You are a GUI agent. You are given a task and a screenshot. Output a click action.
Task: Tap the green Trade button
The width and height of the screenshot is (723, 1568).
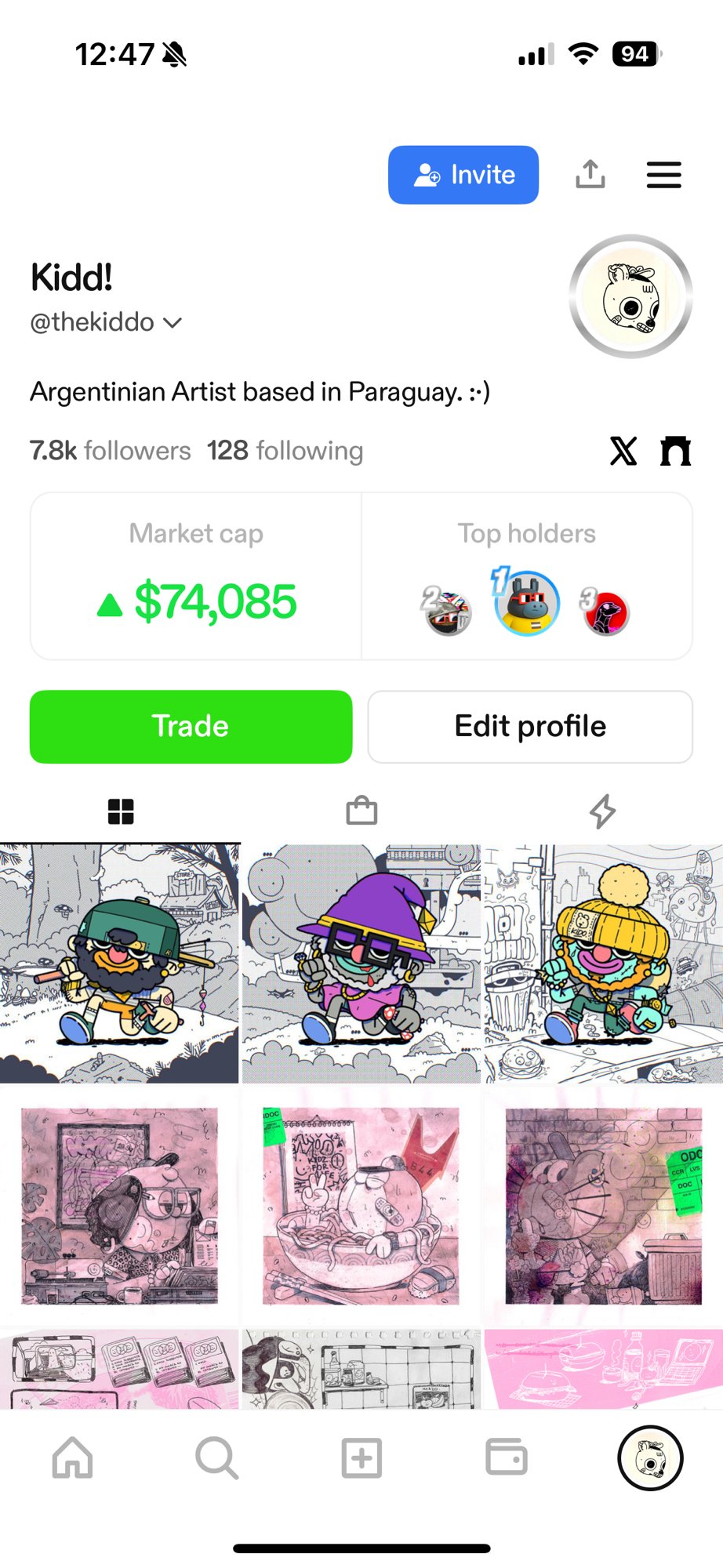coord(191,727)
